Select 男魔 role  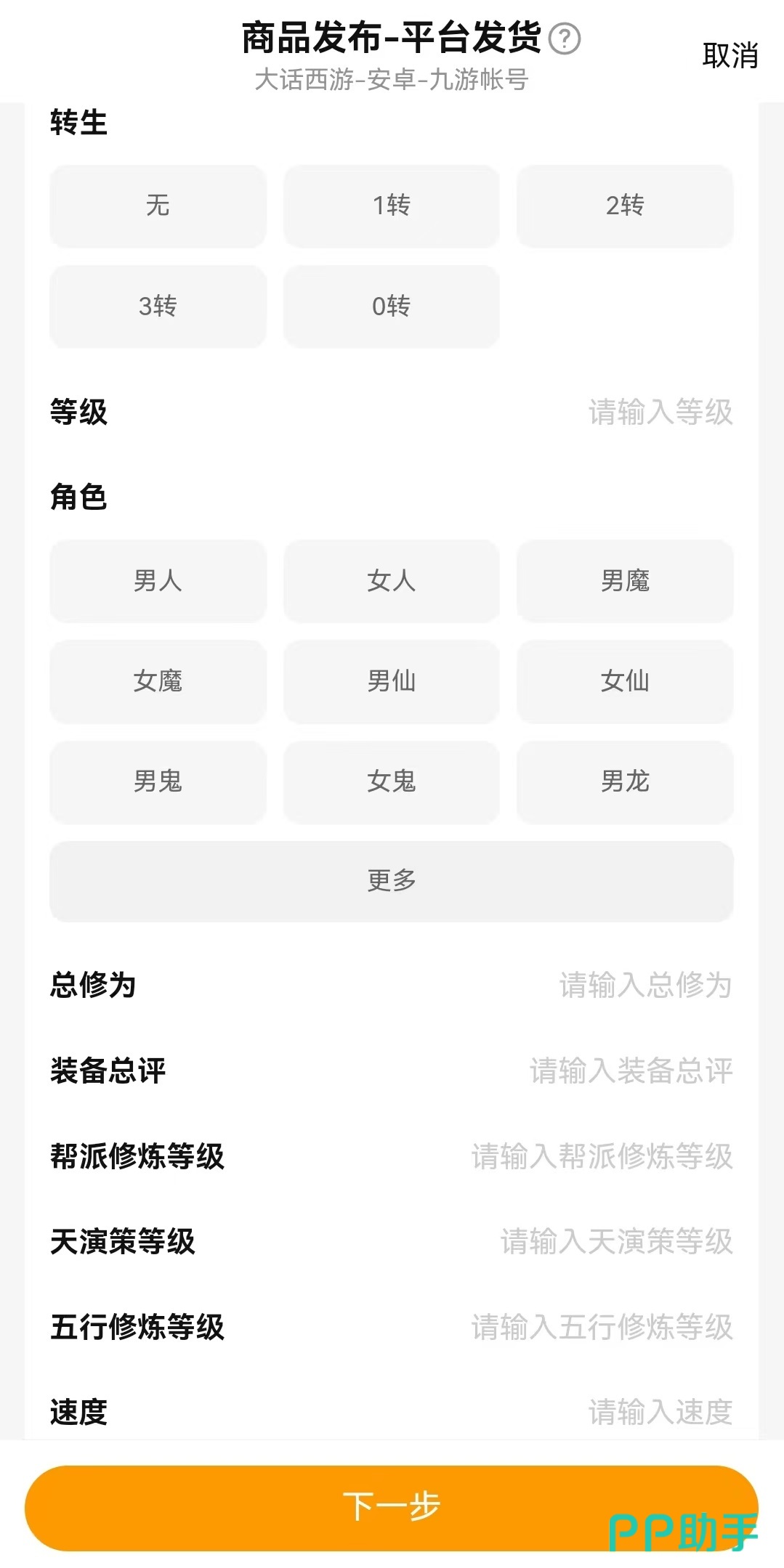[624, 581]
